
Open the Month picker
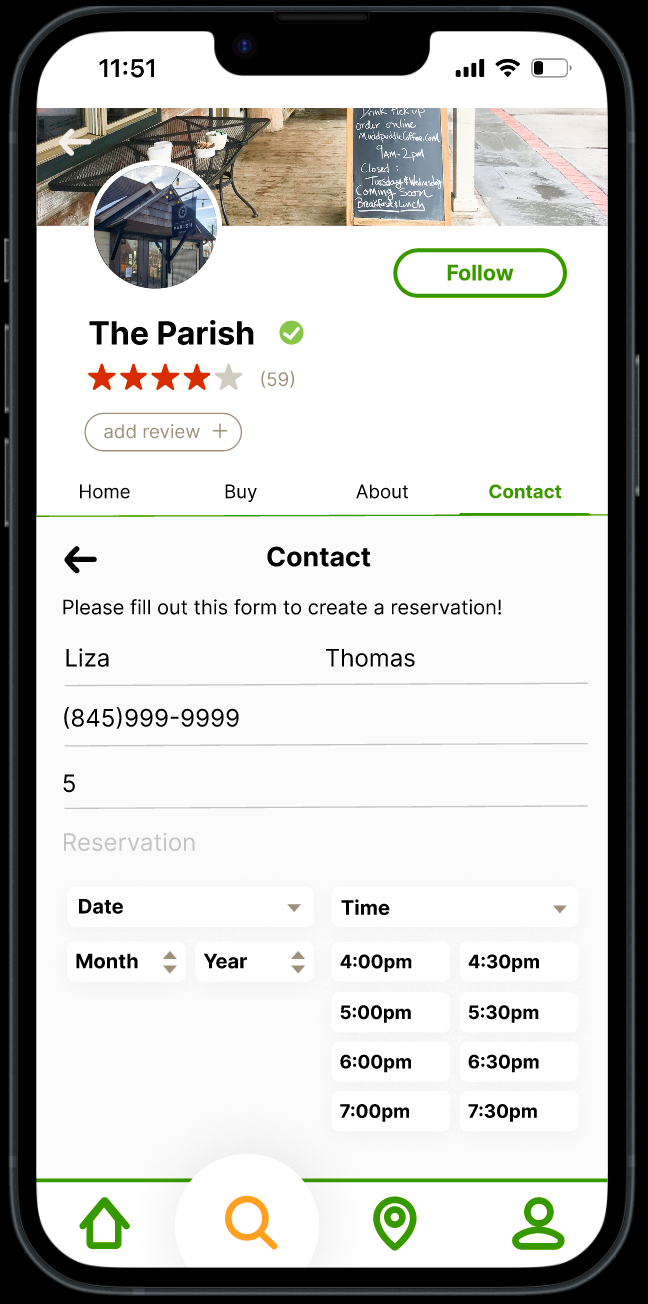pyautogui.click(x=126, y=962)
